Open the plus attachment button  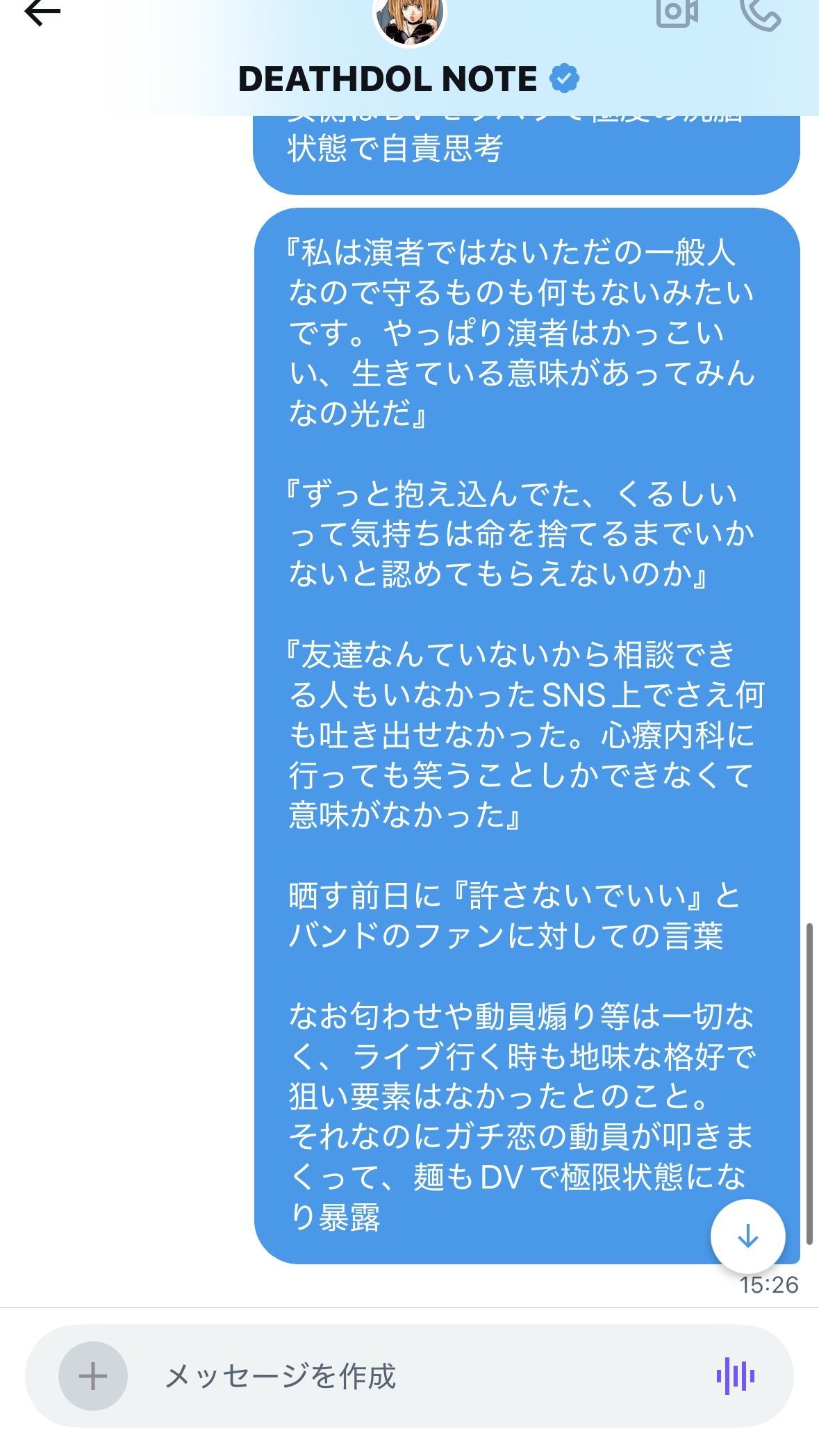pos(93,1376)
